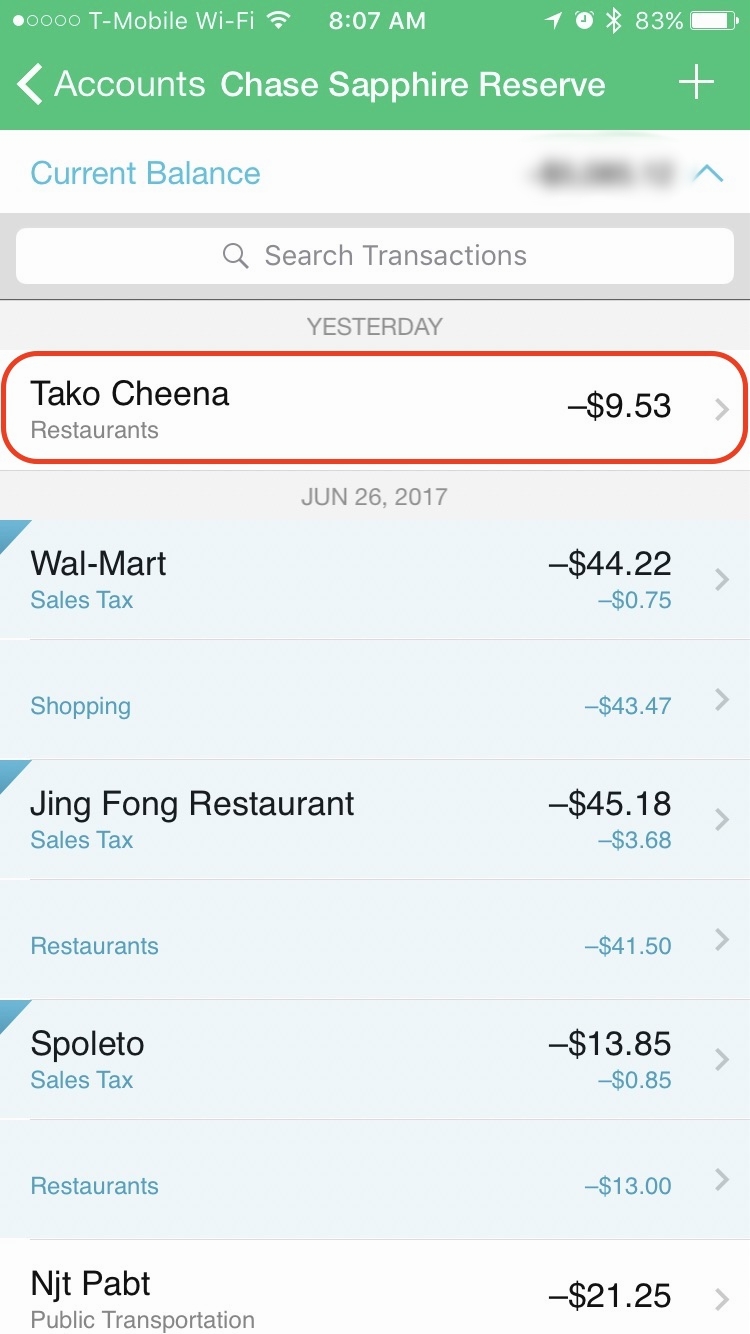Open the Restaurants split for $13.00

[375, 1180]
